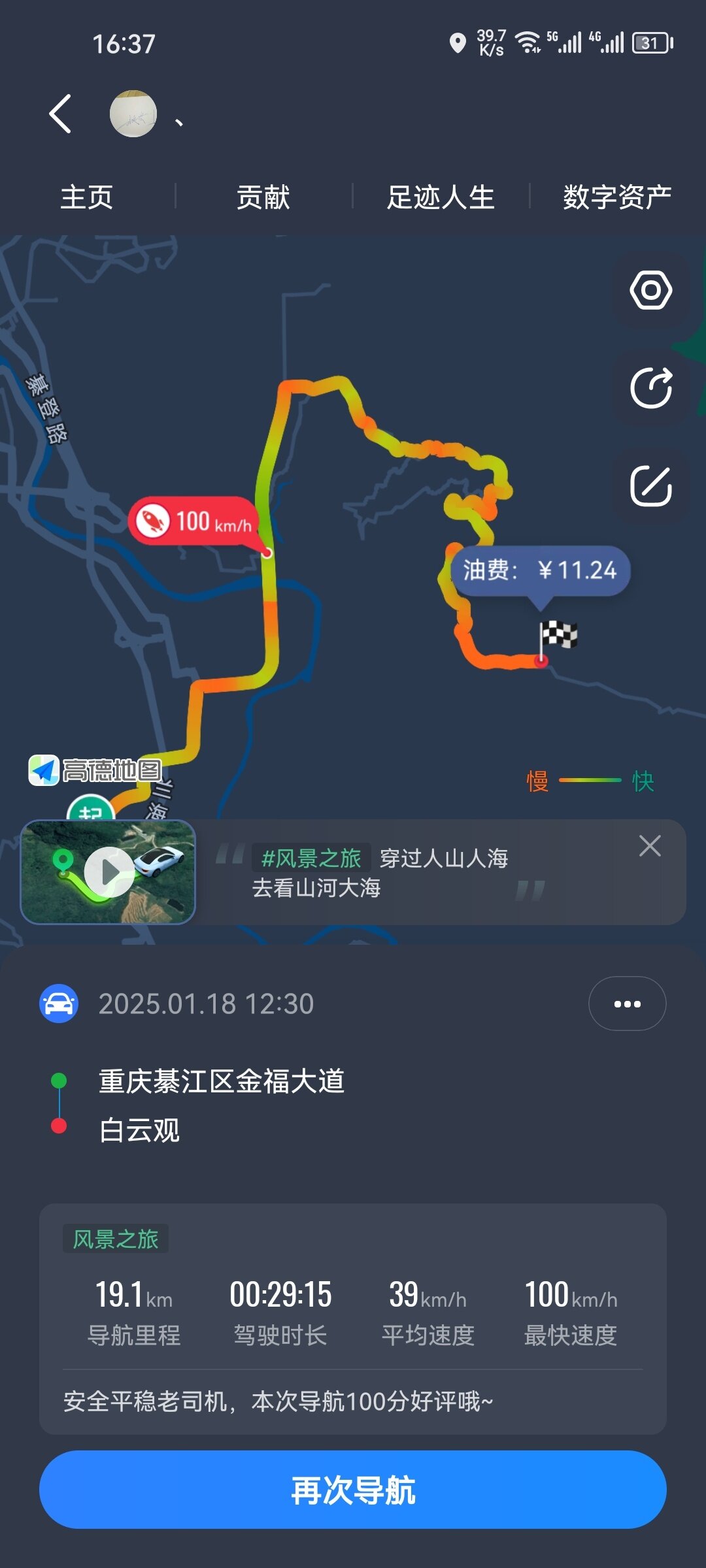Play the trip replay video
This screenshot has width=706, height=1568.
pos(109,872)
